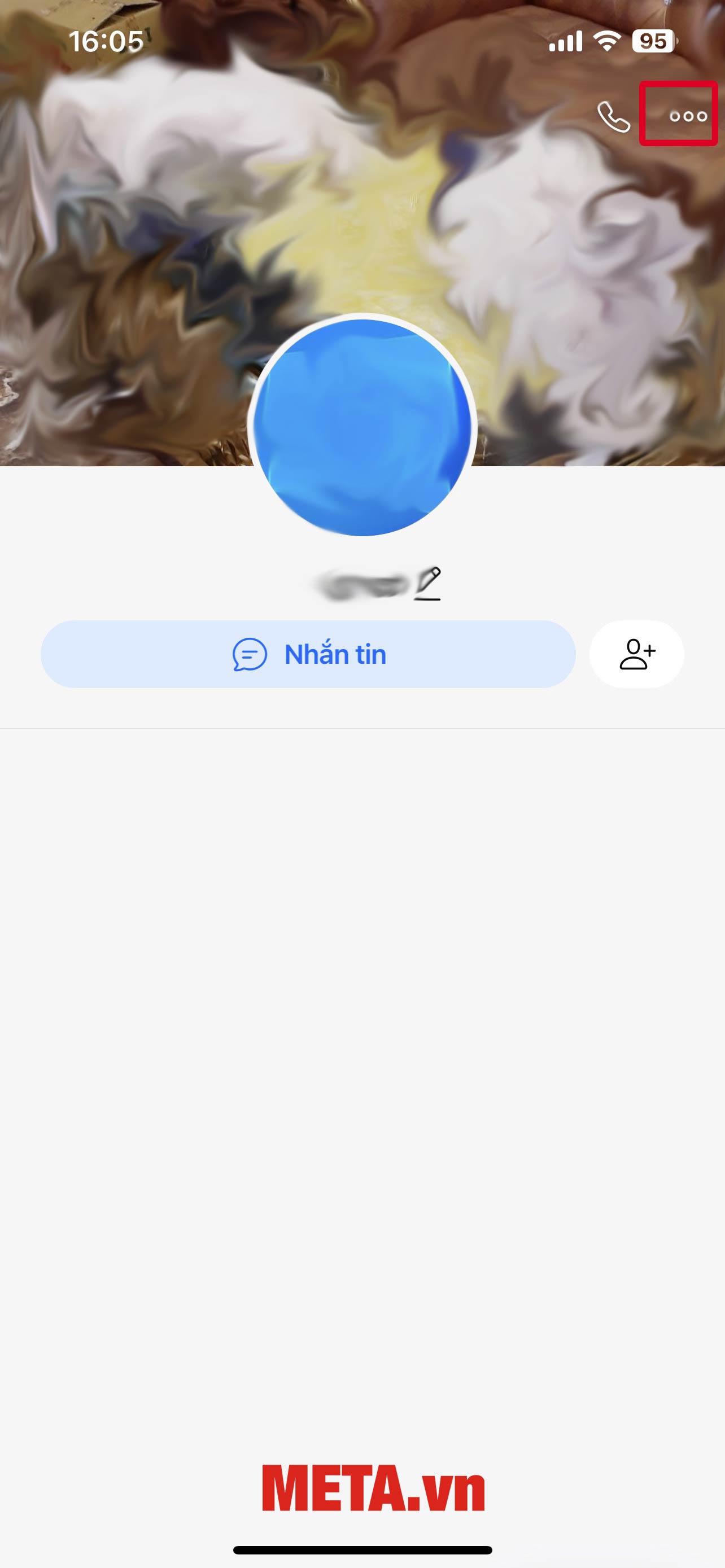Image resolution: width=725 pixels, height=1568 pixels.
Task: Tap the add friend icon button
Action: point(637,654)
